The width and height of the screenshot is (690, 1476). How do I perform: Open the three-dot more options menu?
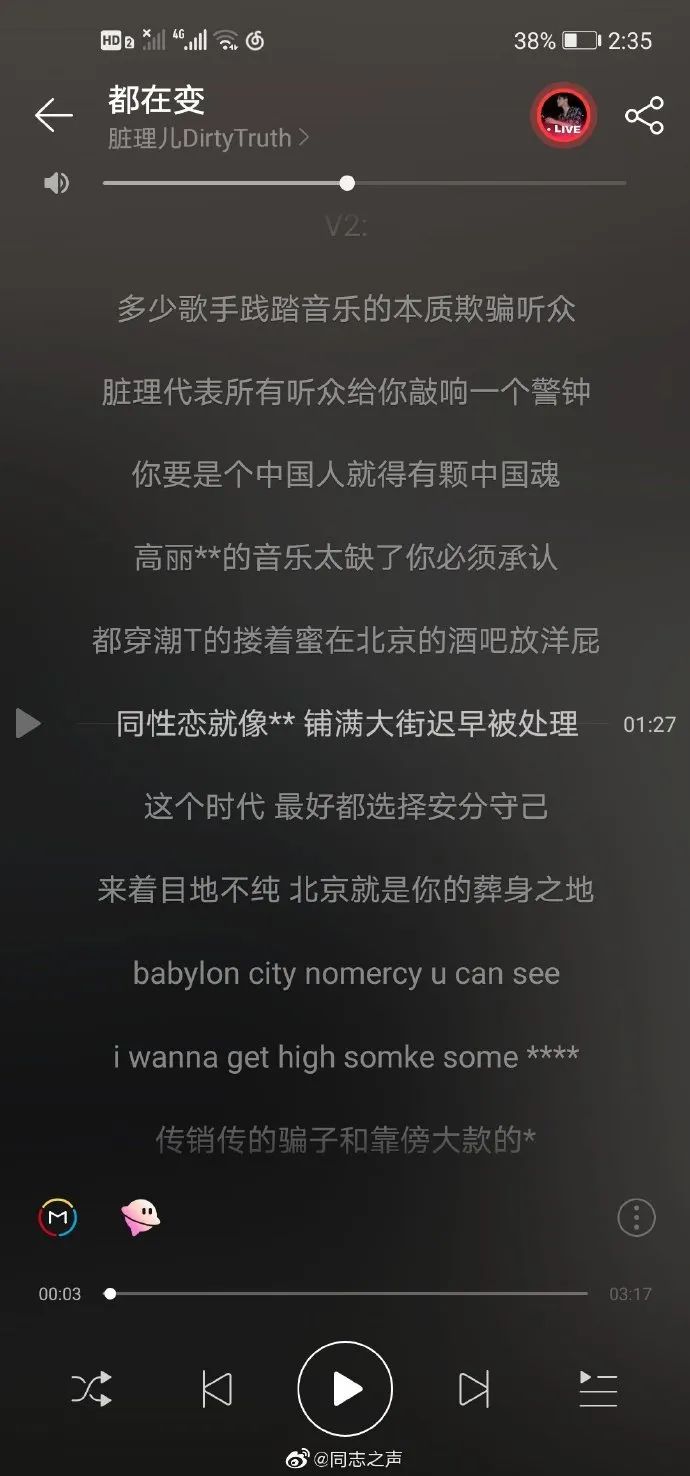click(x=636, y=1218)
